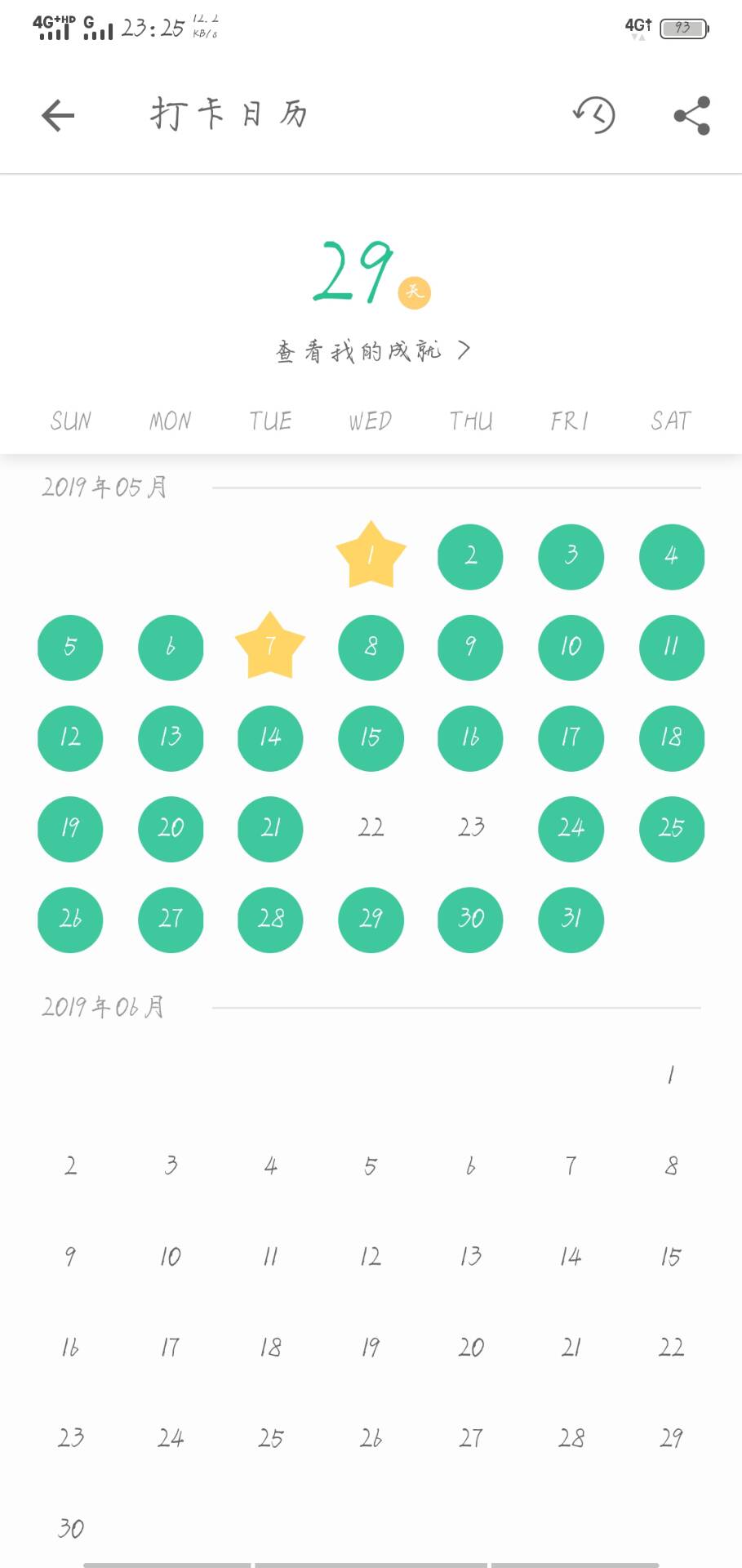Image resolution: width=742 pixels, height=1568 pixels.
Task: Go back from the 打卡日历 screen
Action: [58, 115]
